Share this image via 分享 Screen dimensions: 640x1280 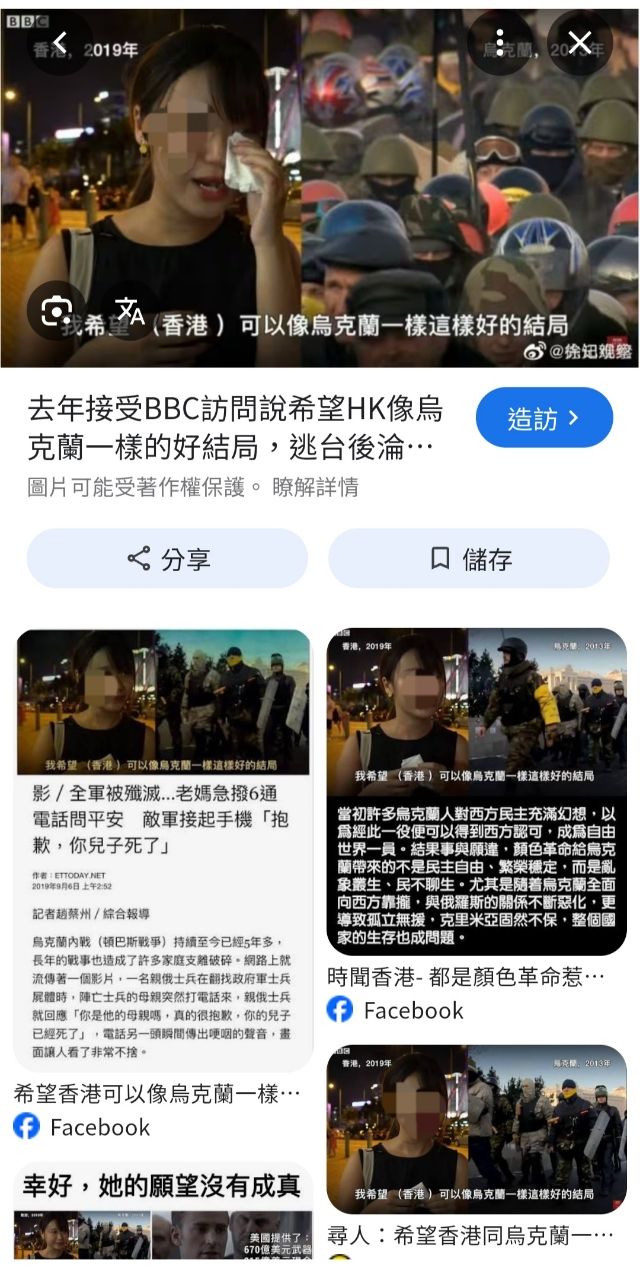coord(167,558)
